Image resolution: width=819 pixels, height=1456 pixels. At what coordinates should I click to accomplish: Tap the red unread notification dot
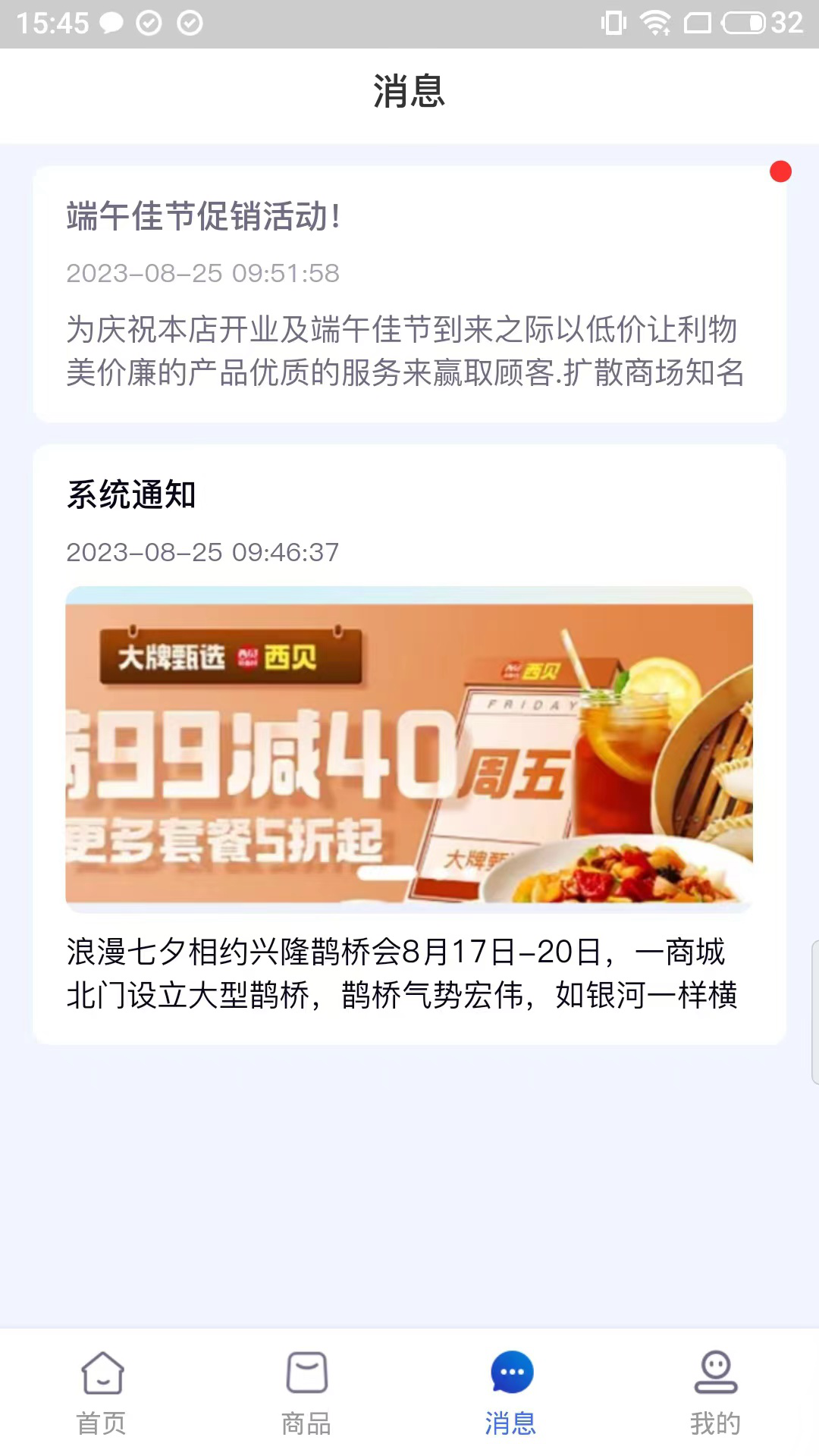[780, 172]
